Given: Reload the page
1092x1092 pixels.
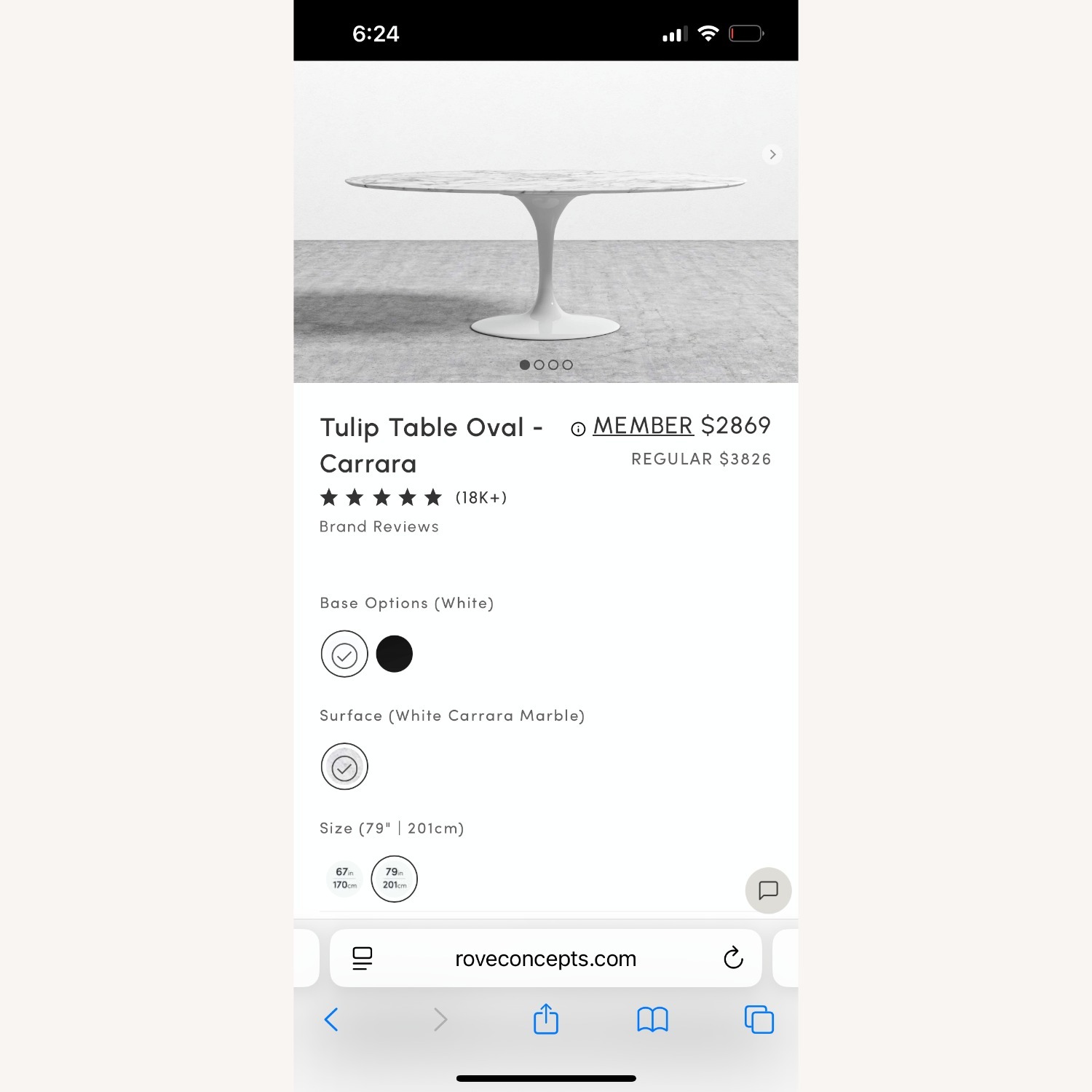Looking at the screenshot, I should click(x=733, y=958).
